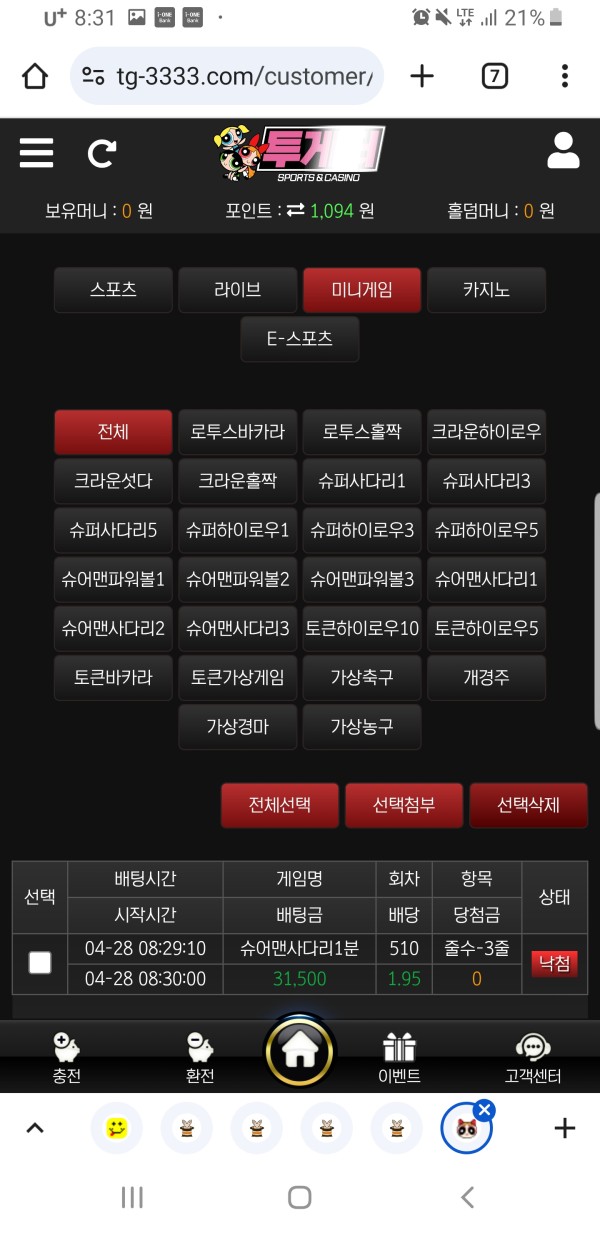Viewport: 600px width, 1233px height.
Task: Check the box for 슈어맨사다리1분 bet
Action: [40, 963]
